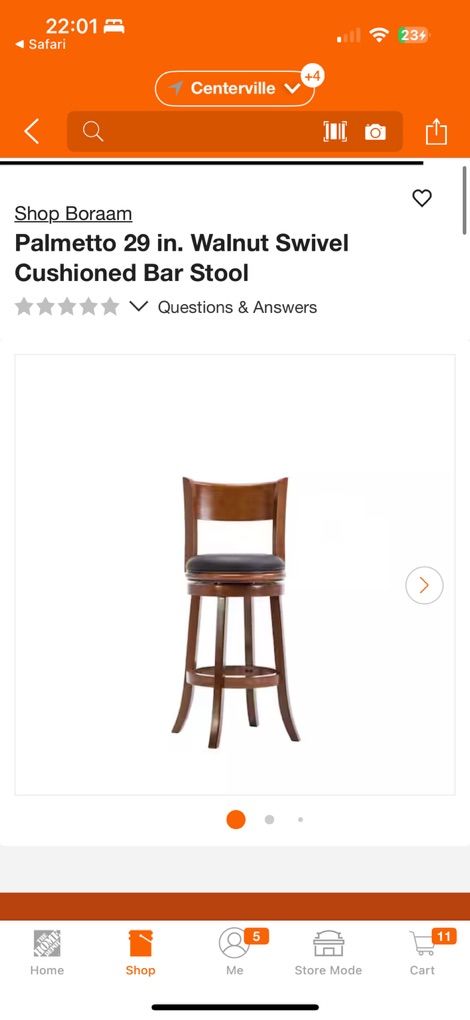
Task: Open Questions & Answers
Action: [x=237, y=307]
